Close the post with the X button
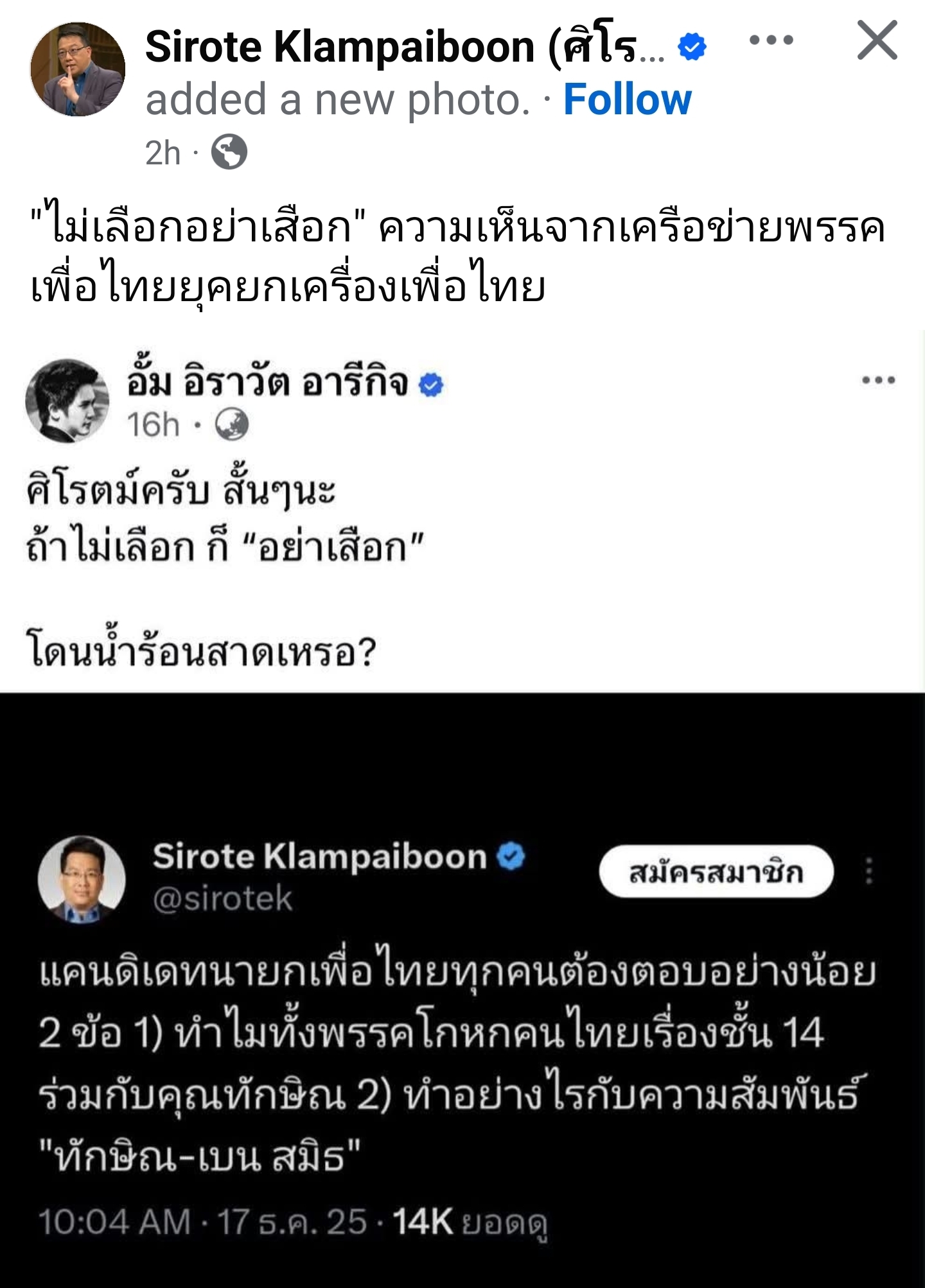The height and width of the screenshot is (1288, 925). pos(877,40)
